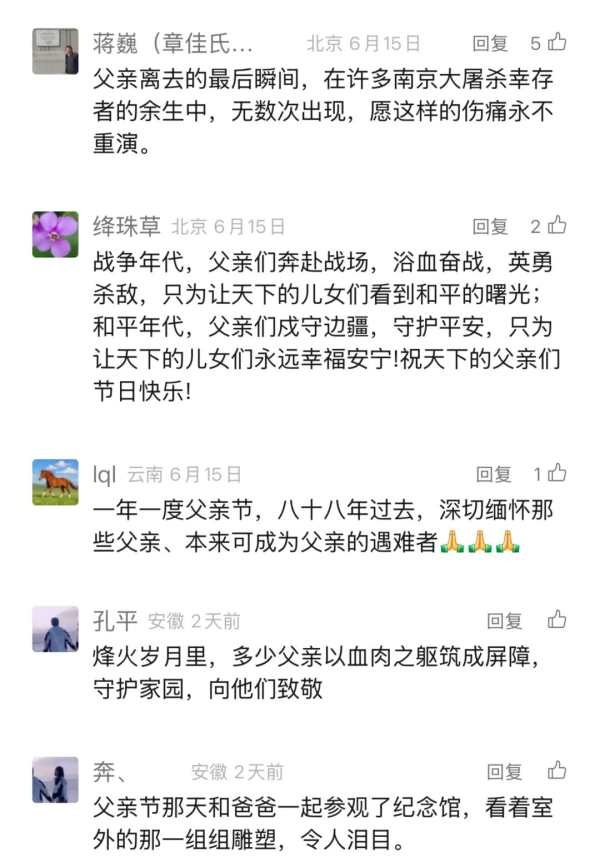Screen dimensions: 600x862
Task: Reply to 蒋巍's comment
Action: (x=490, y=43)
